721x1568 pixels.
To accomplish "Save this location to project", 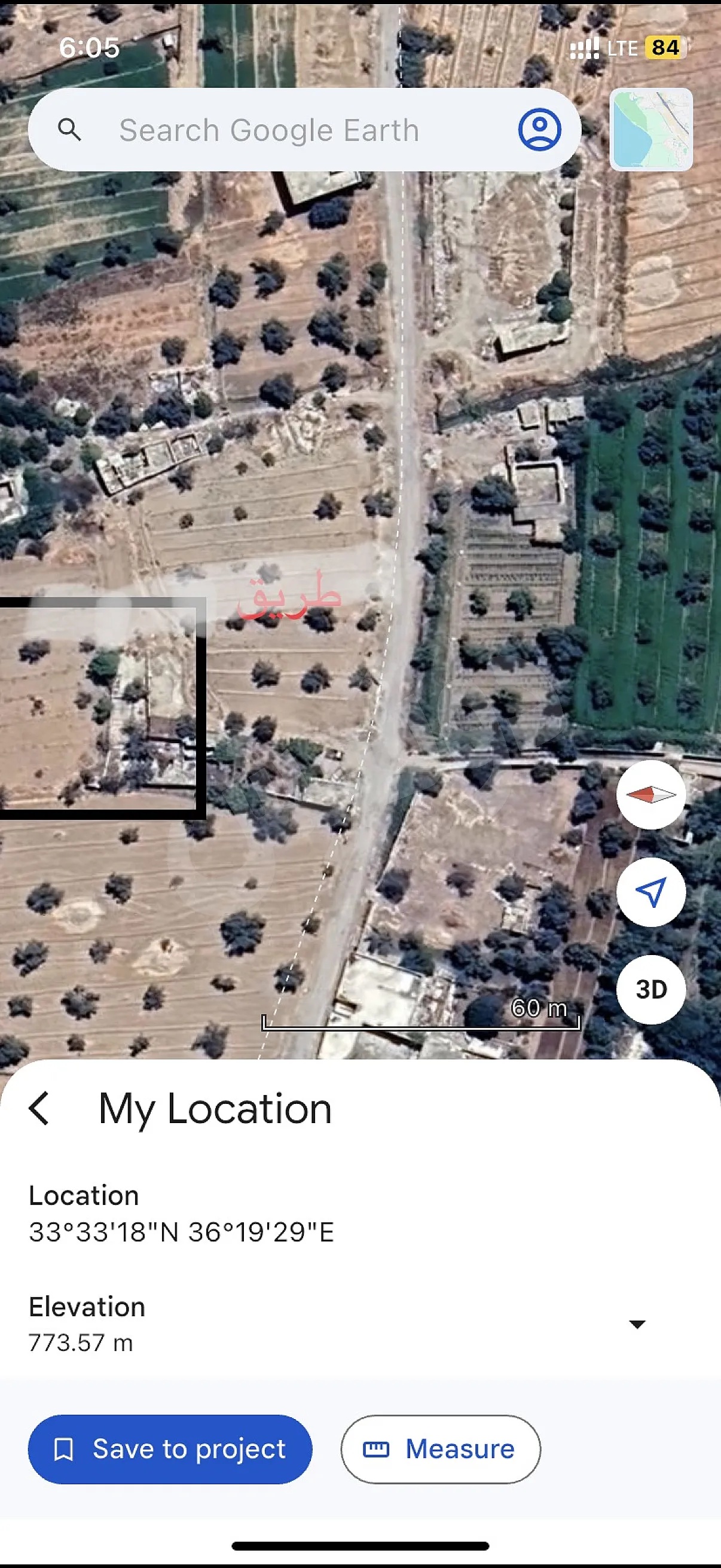I will coord(170,1450).
